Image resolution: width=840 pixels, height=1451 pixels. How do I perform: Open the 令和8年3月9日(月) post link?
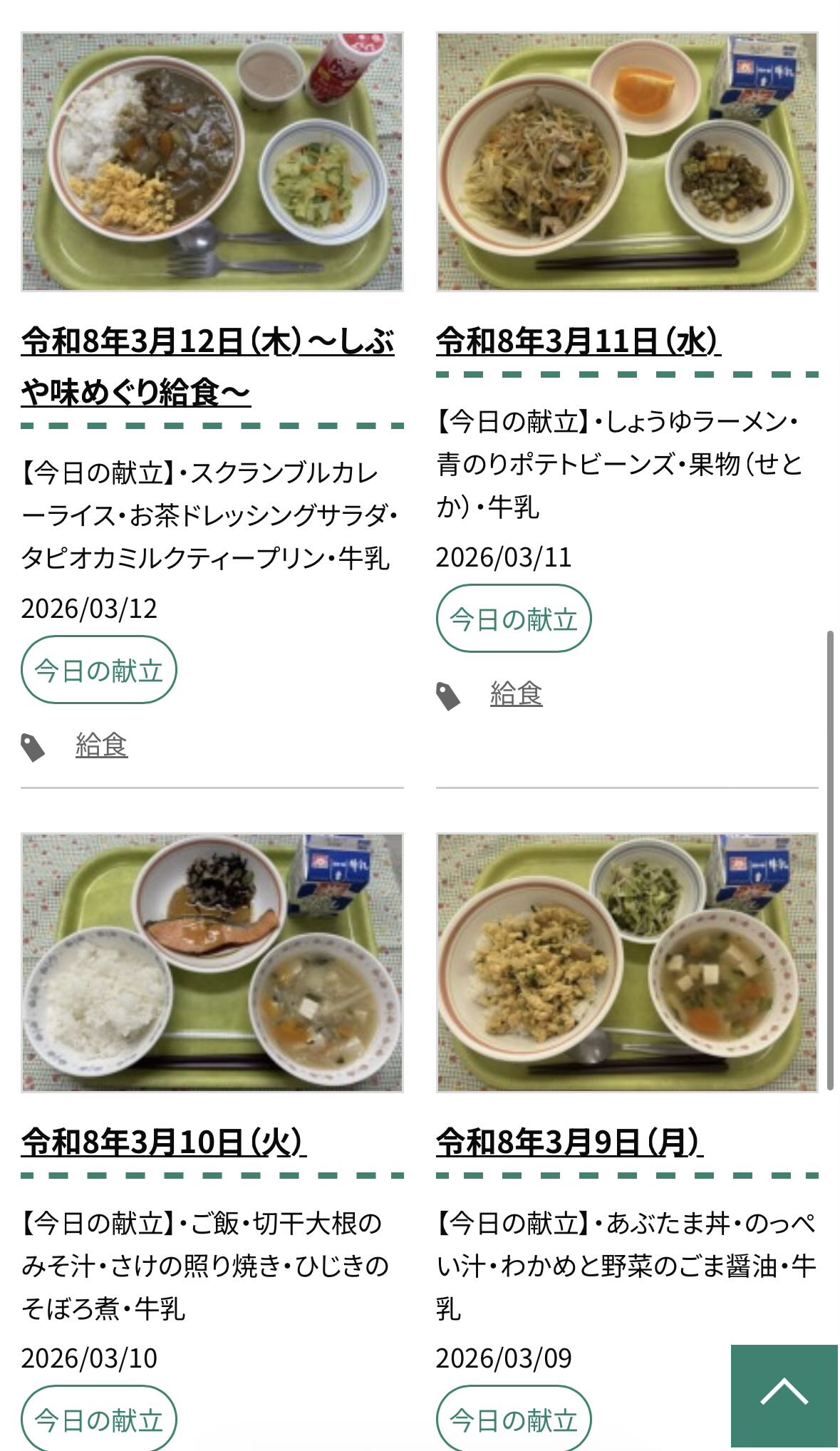569,1142
